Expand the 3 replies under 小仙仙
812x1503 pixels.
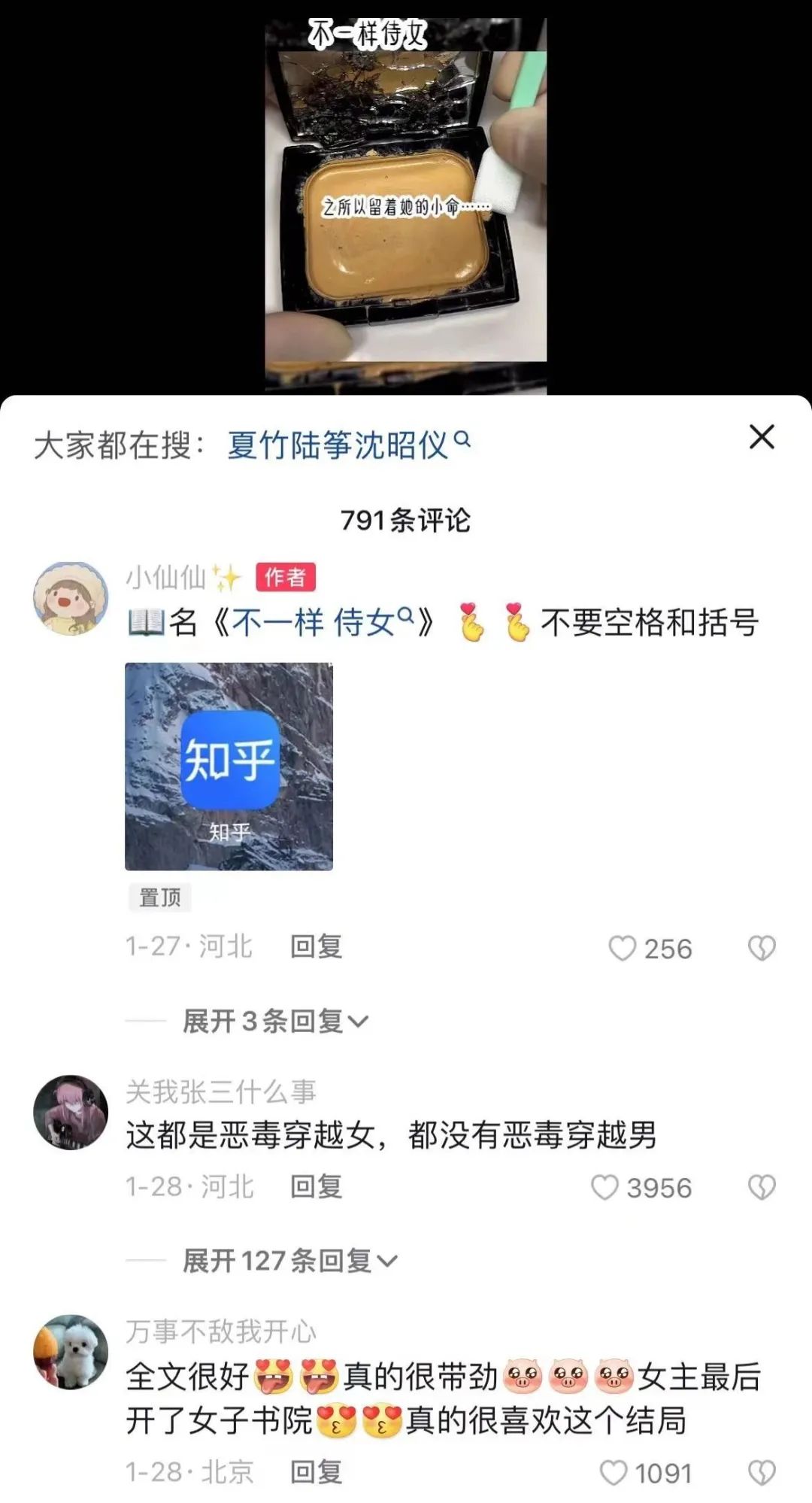pyautogui.click(x=274, y=1021)
